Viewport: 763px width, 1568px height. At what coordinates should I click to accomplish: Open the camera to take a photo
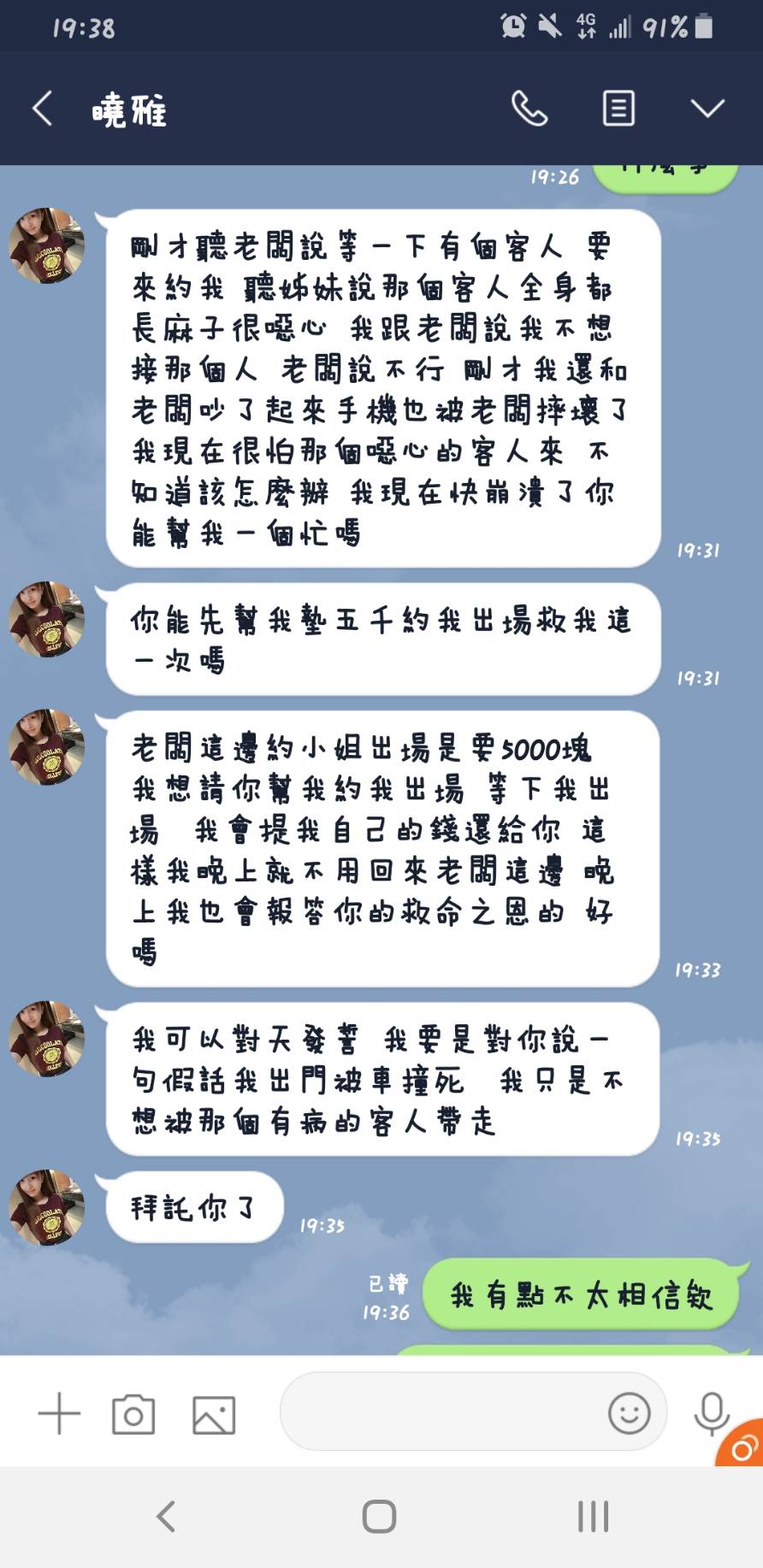tap(133, 1414)
